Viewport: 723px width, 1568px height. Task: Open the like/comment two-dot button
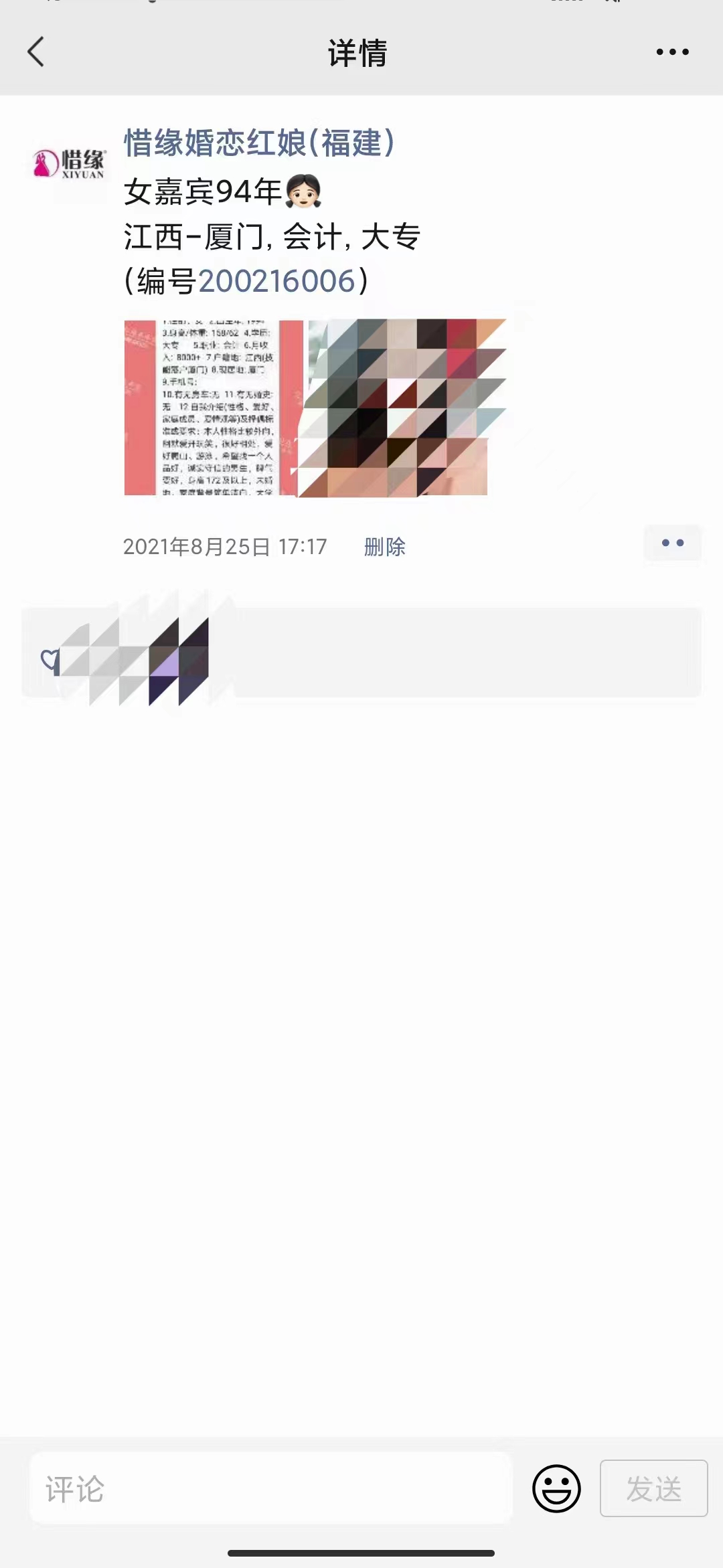(672, 543)
